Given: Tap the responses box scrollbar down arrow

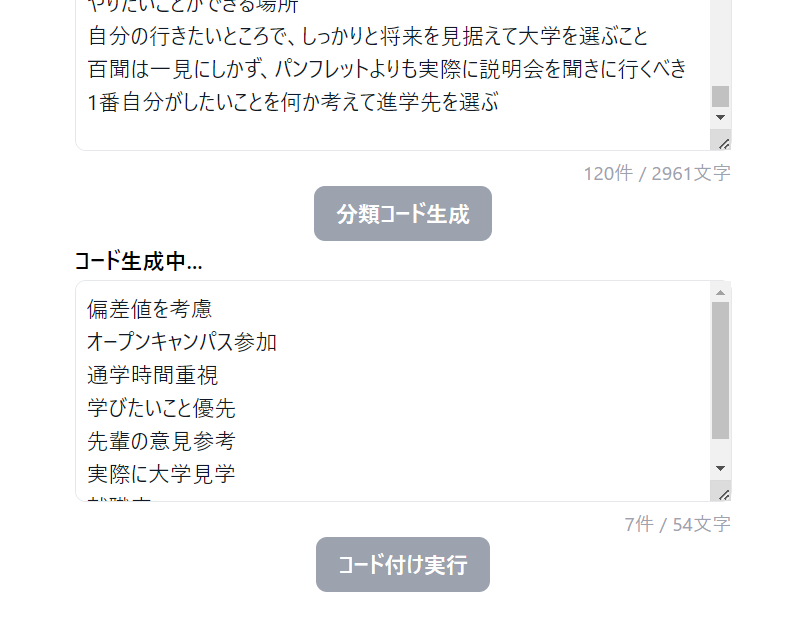Looking at the screenshot, I should coord(720,117).
